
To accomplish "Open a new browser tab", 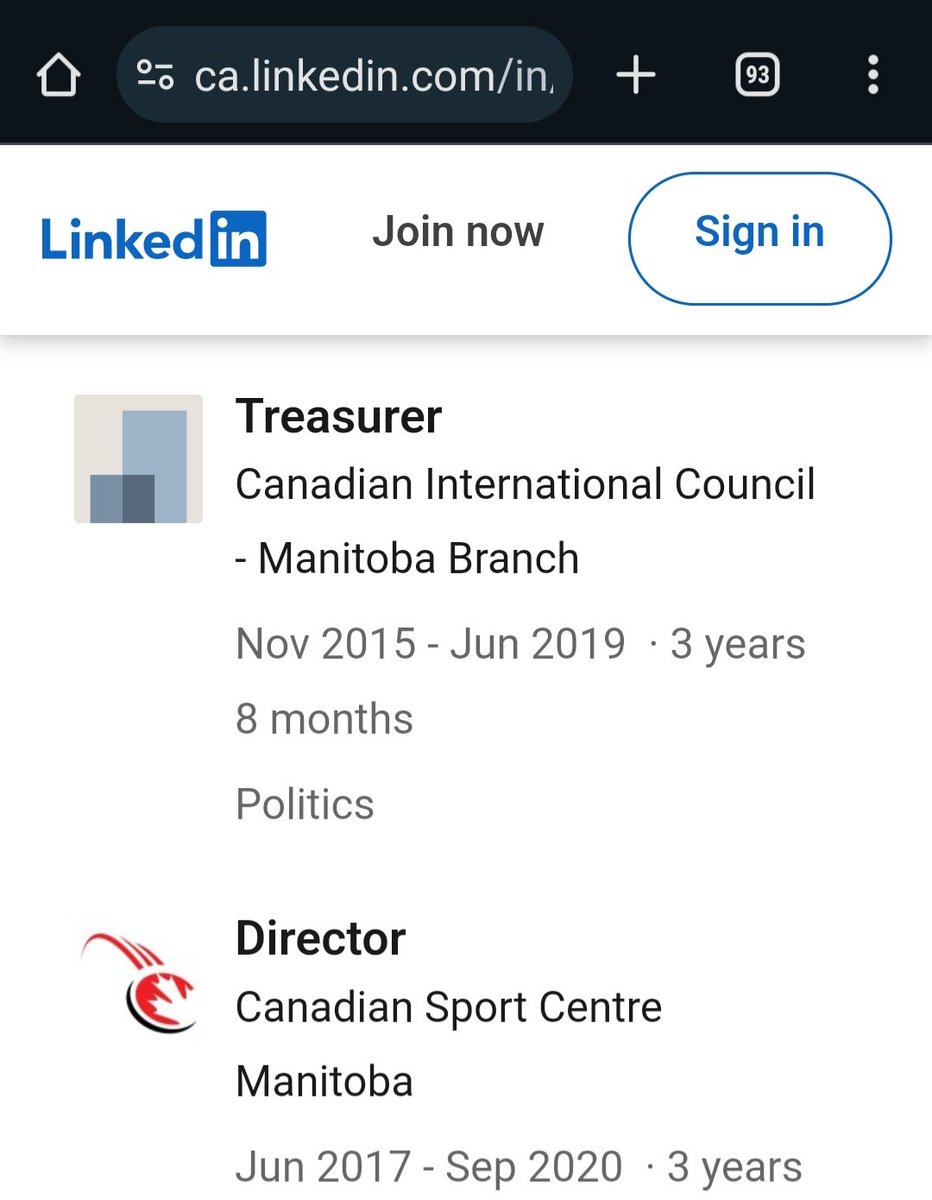I will [635, 75].
